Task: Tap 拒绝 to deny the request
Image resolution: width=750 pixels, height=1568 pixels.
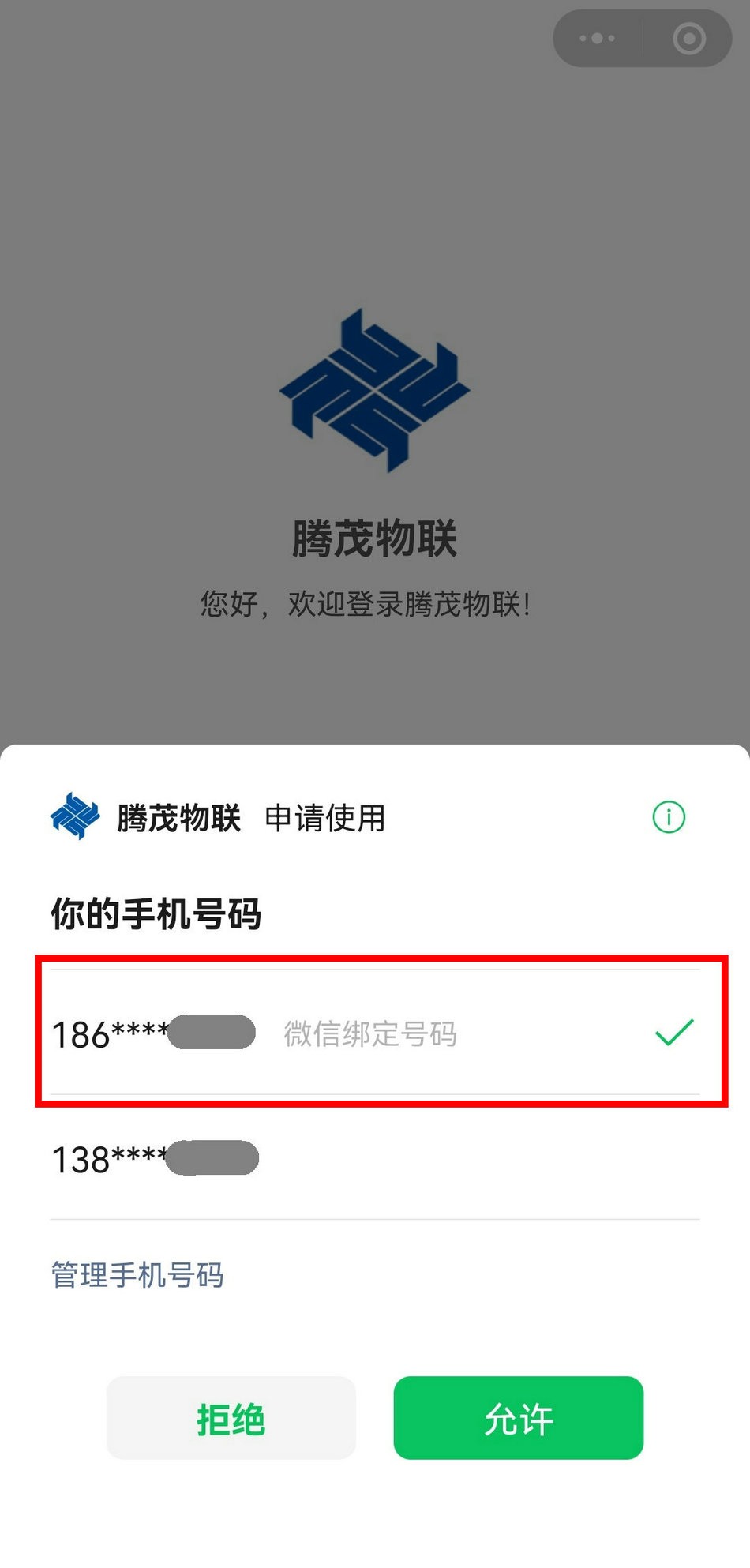Action: pos(231,1419)
